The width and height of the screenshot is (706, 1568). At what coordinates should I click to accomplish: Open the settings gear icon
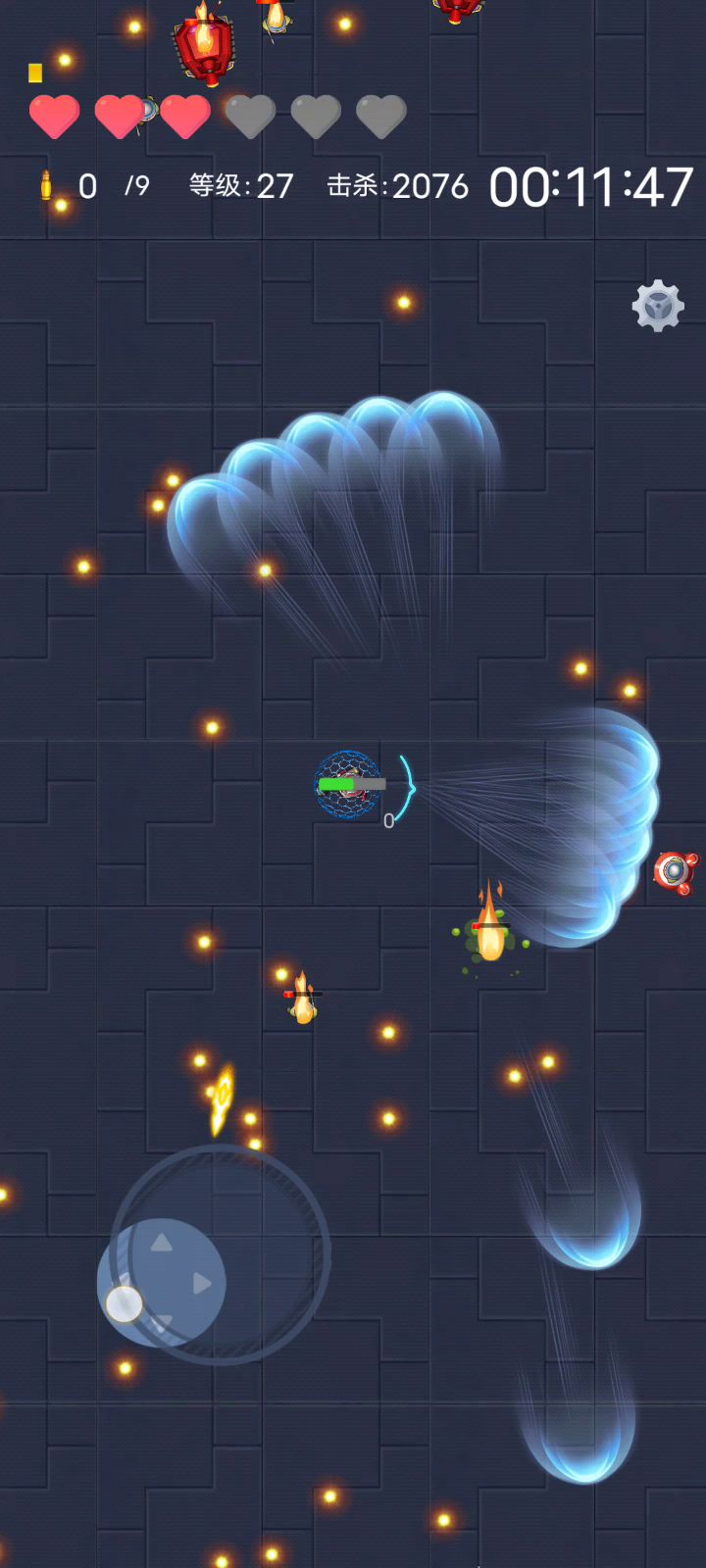658,306
